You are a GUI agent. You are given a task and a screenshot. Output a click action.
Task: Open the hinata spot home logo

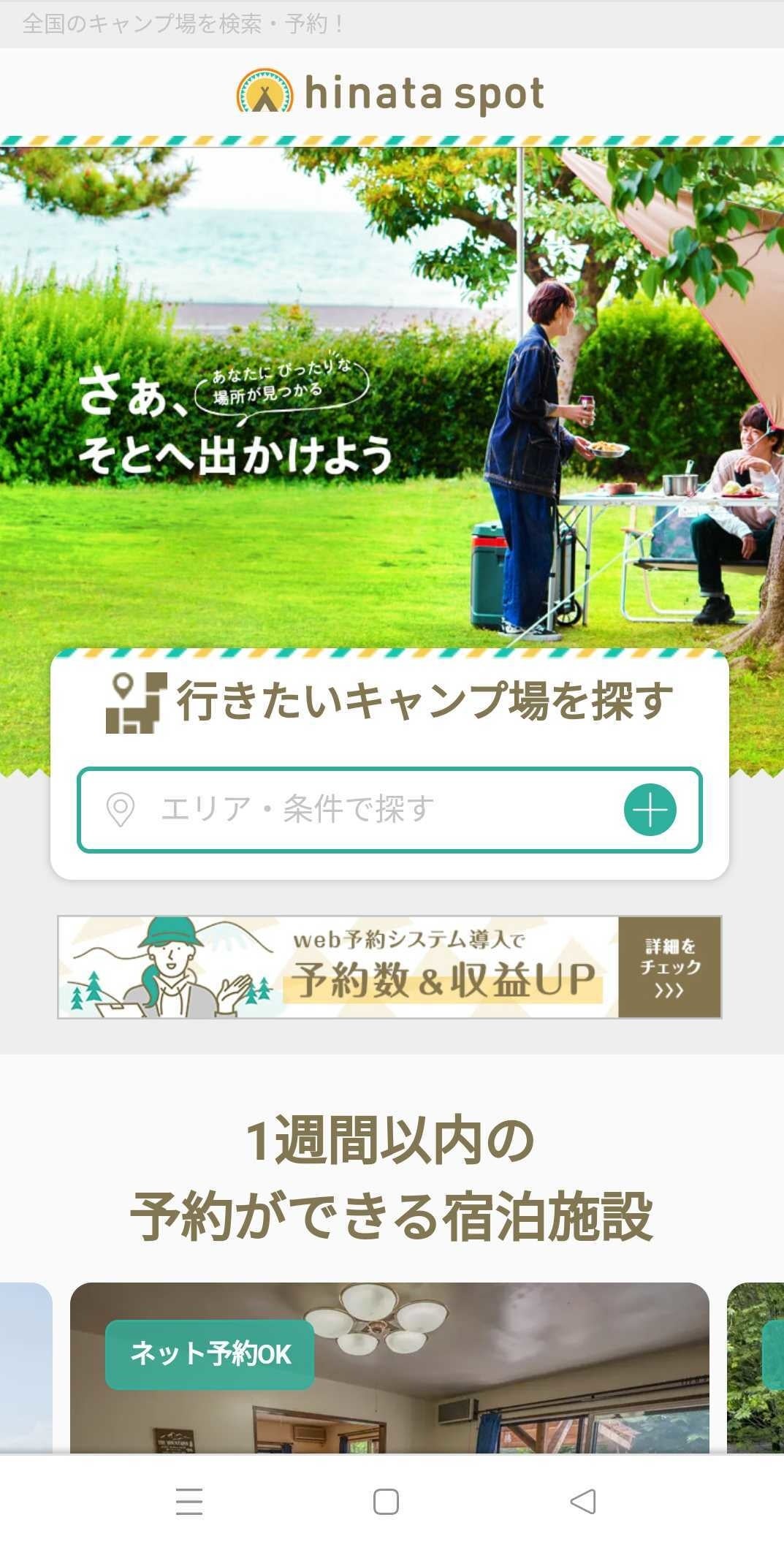(390, 93)
